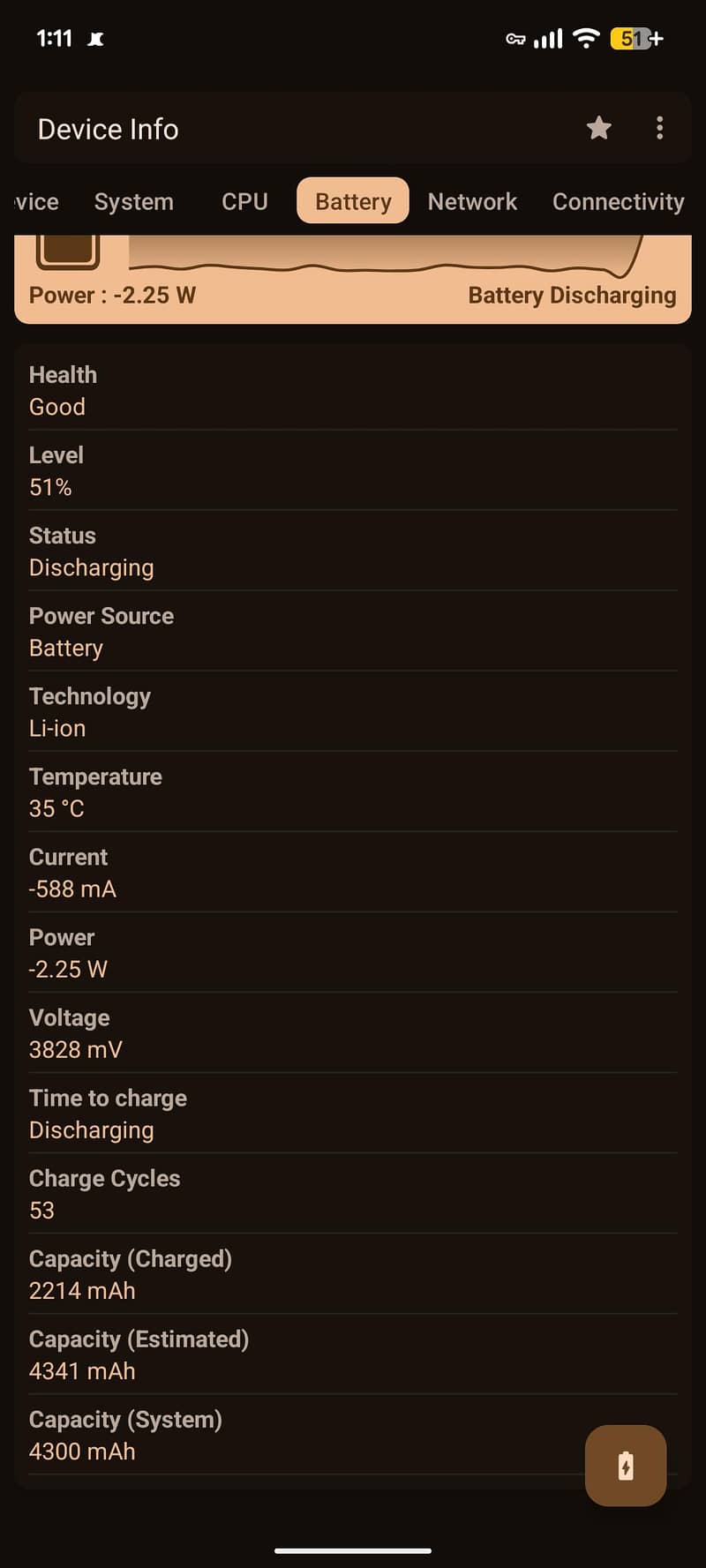Click the Wi-Fi icon in status bar
706x1568 pixels.
(586, 38)
